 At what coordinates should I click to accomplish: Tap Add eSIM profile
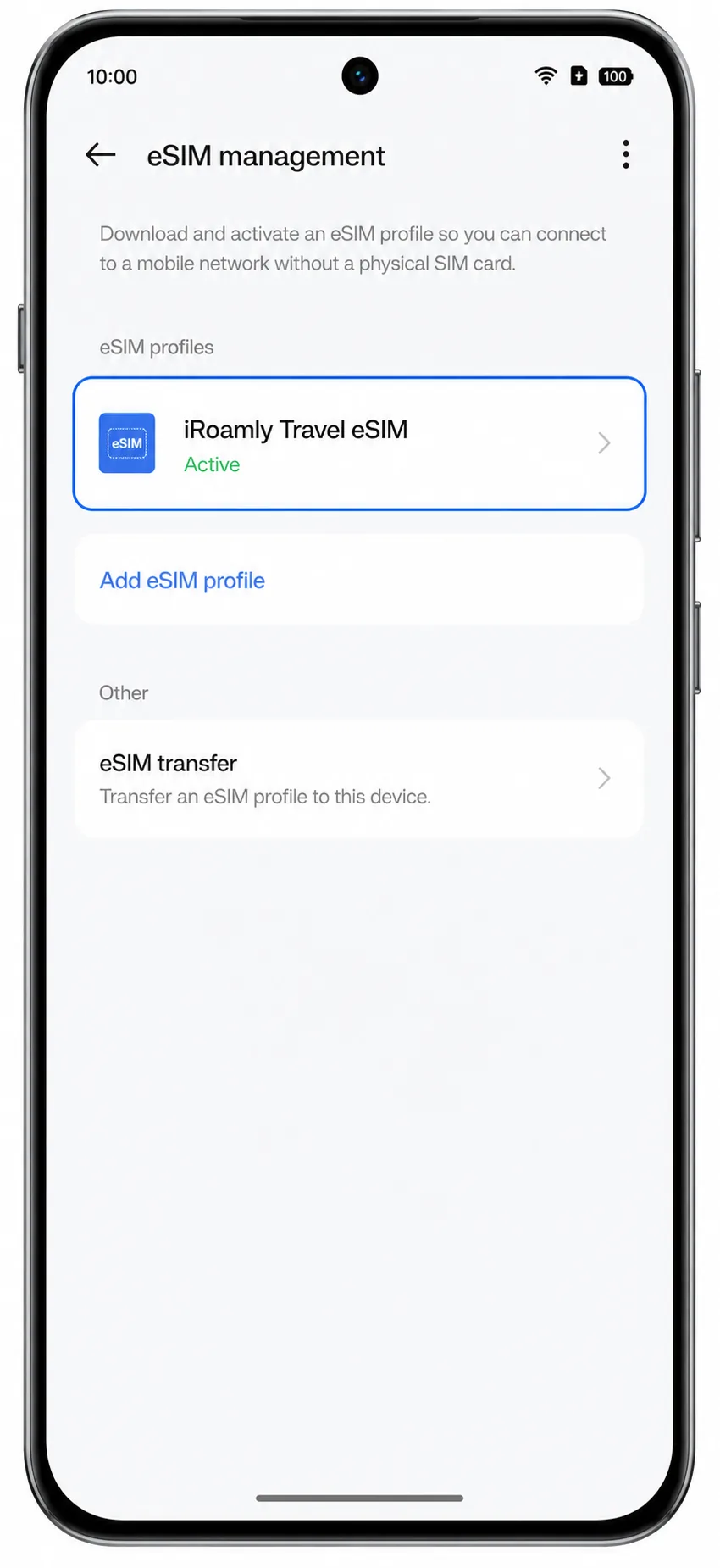click(x=359, y=580)
